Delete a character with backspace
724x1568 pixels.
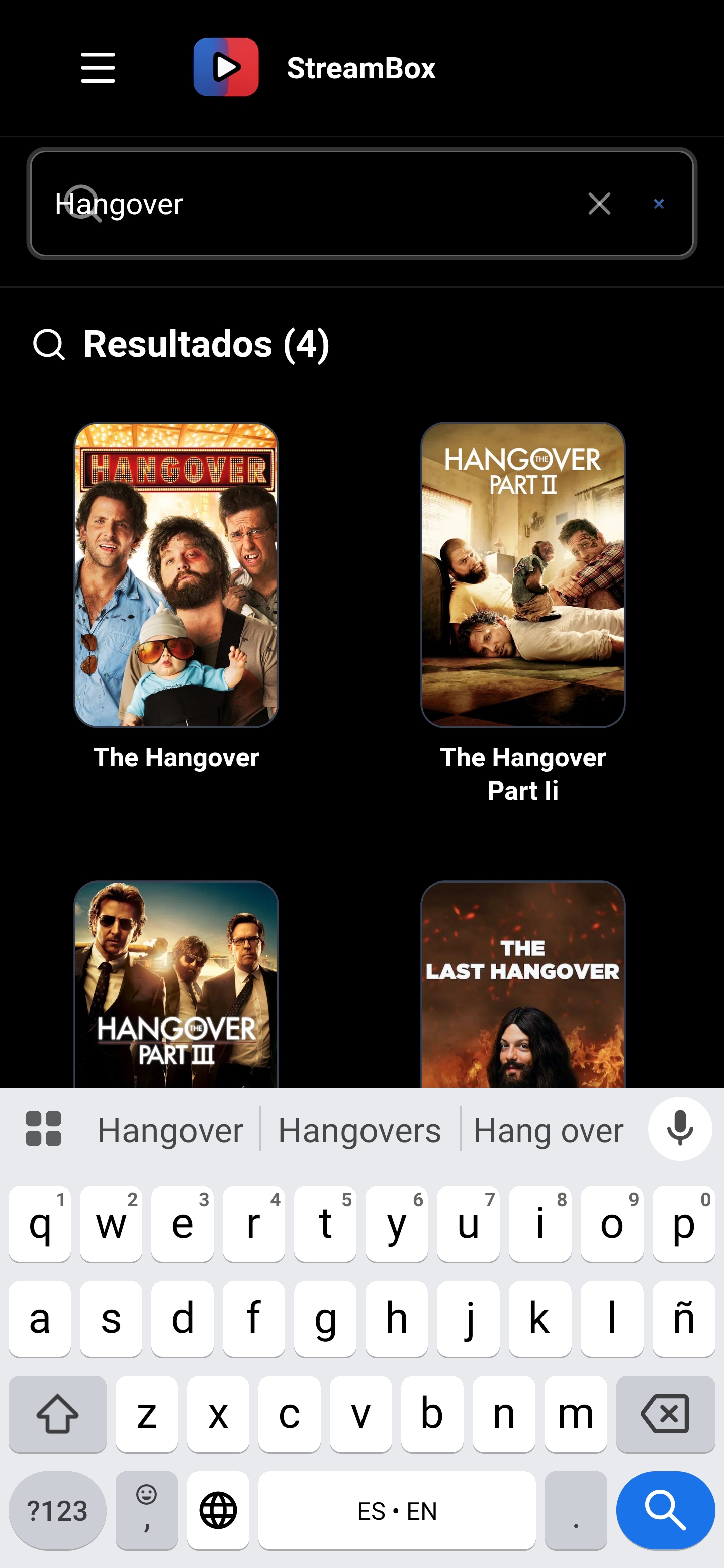click(x=665, y=1413)
